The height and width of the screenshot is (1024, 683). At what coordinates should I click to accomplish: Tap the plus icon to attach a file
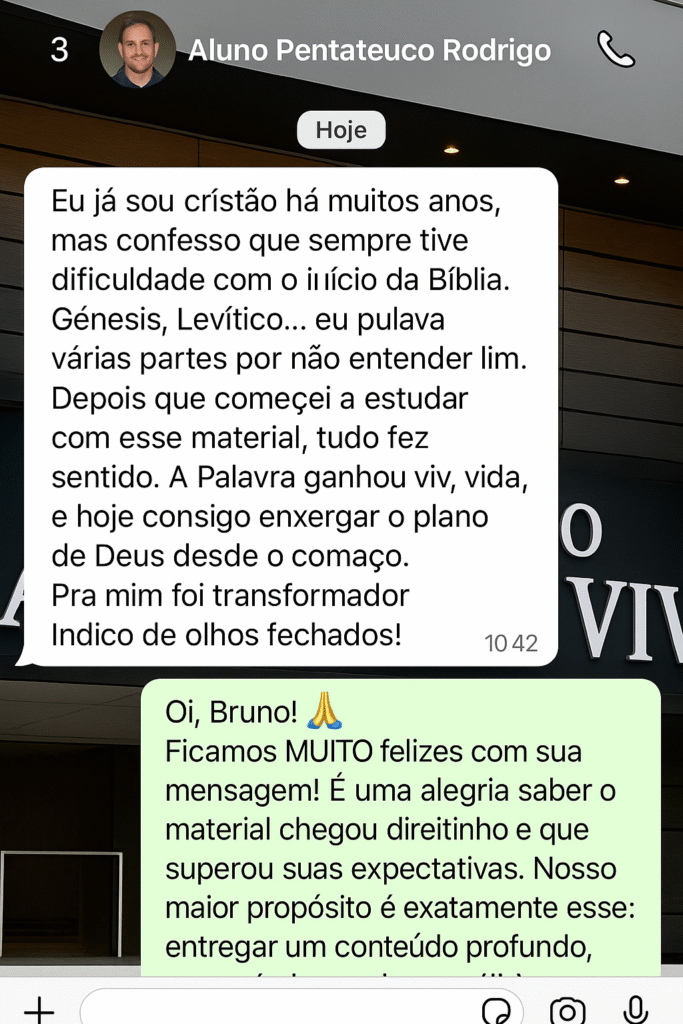pos(38,1008)
